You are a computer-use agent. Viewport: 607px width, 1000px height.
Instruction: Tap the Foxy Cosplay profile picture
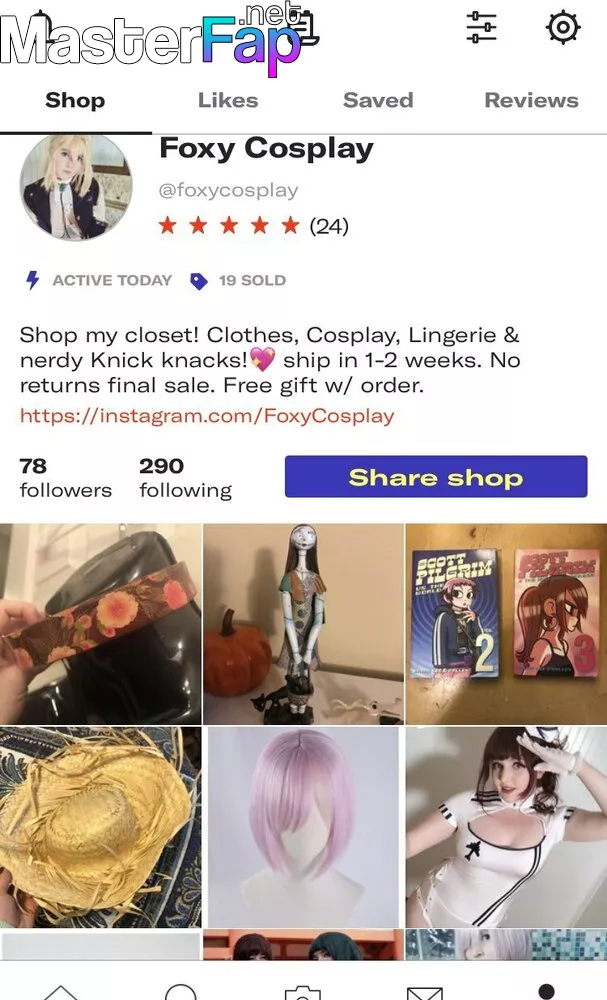pos(76,187)
